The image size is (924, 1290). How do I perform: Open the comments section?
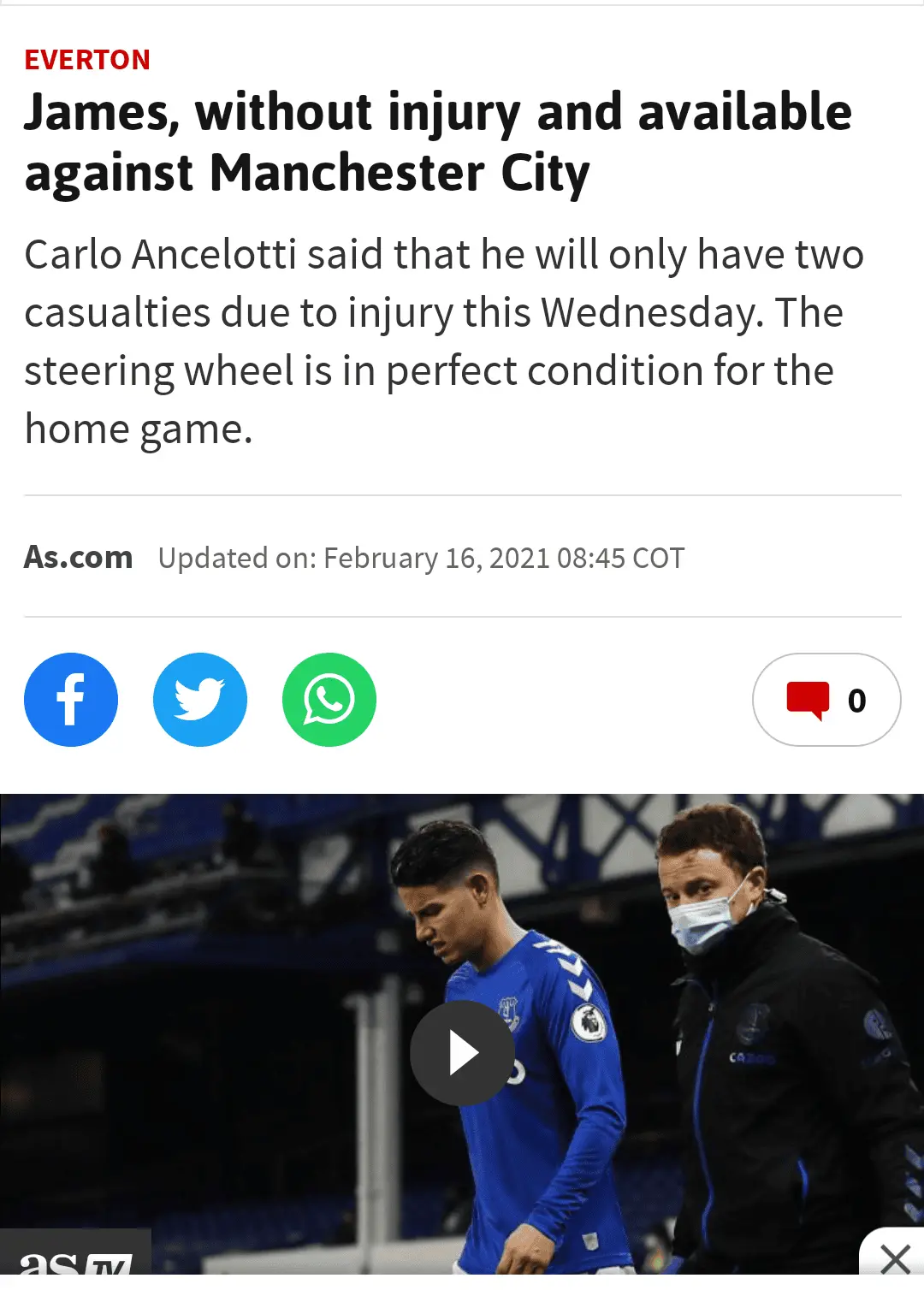(826, 700)
